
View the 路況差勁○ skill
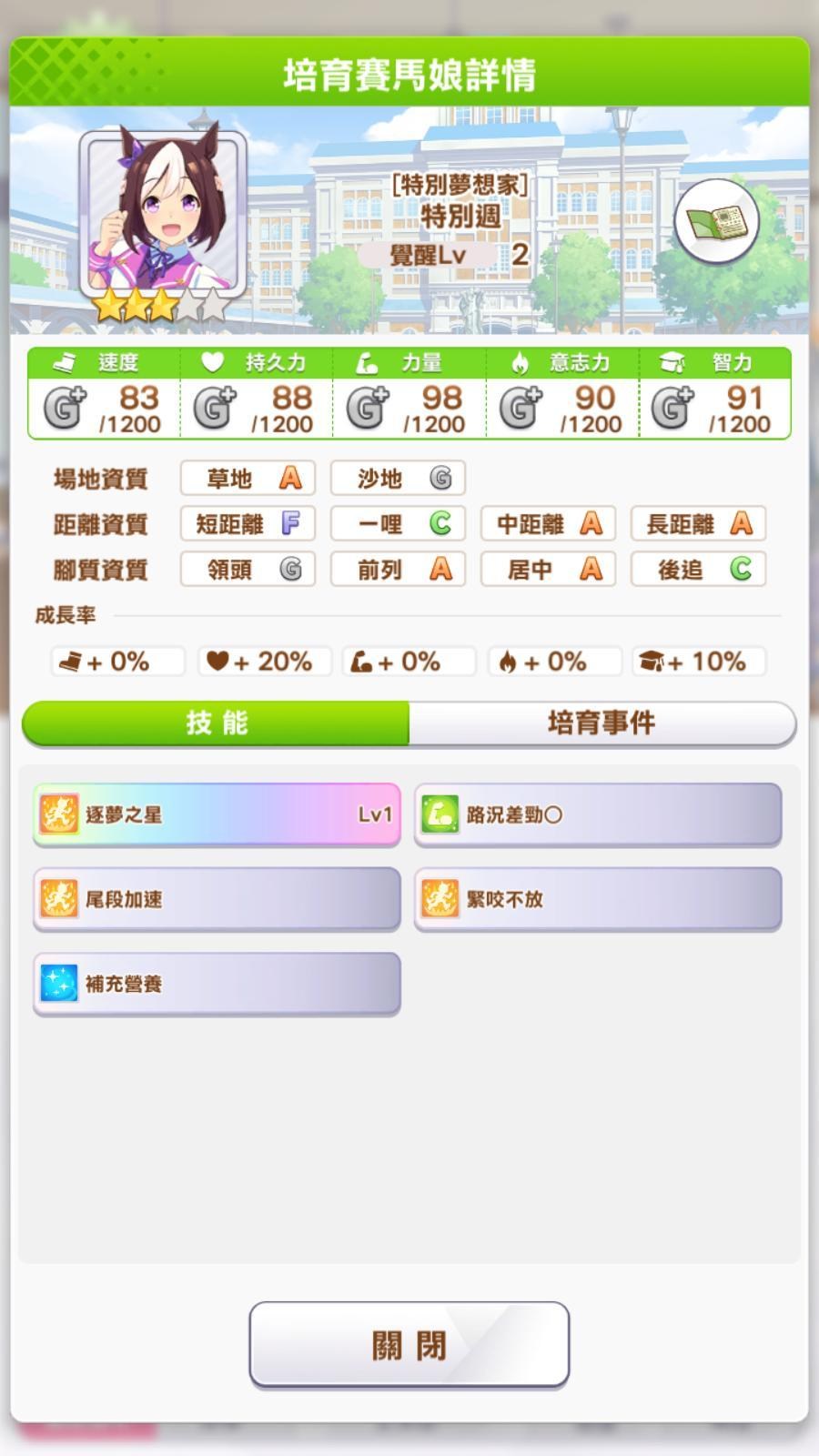point(598,814)
